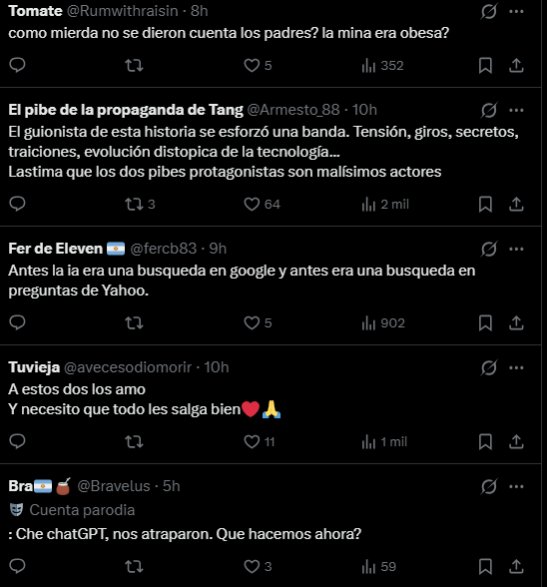Like Tomate's tweet about los padres

tap(251, 66)
